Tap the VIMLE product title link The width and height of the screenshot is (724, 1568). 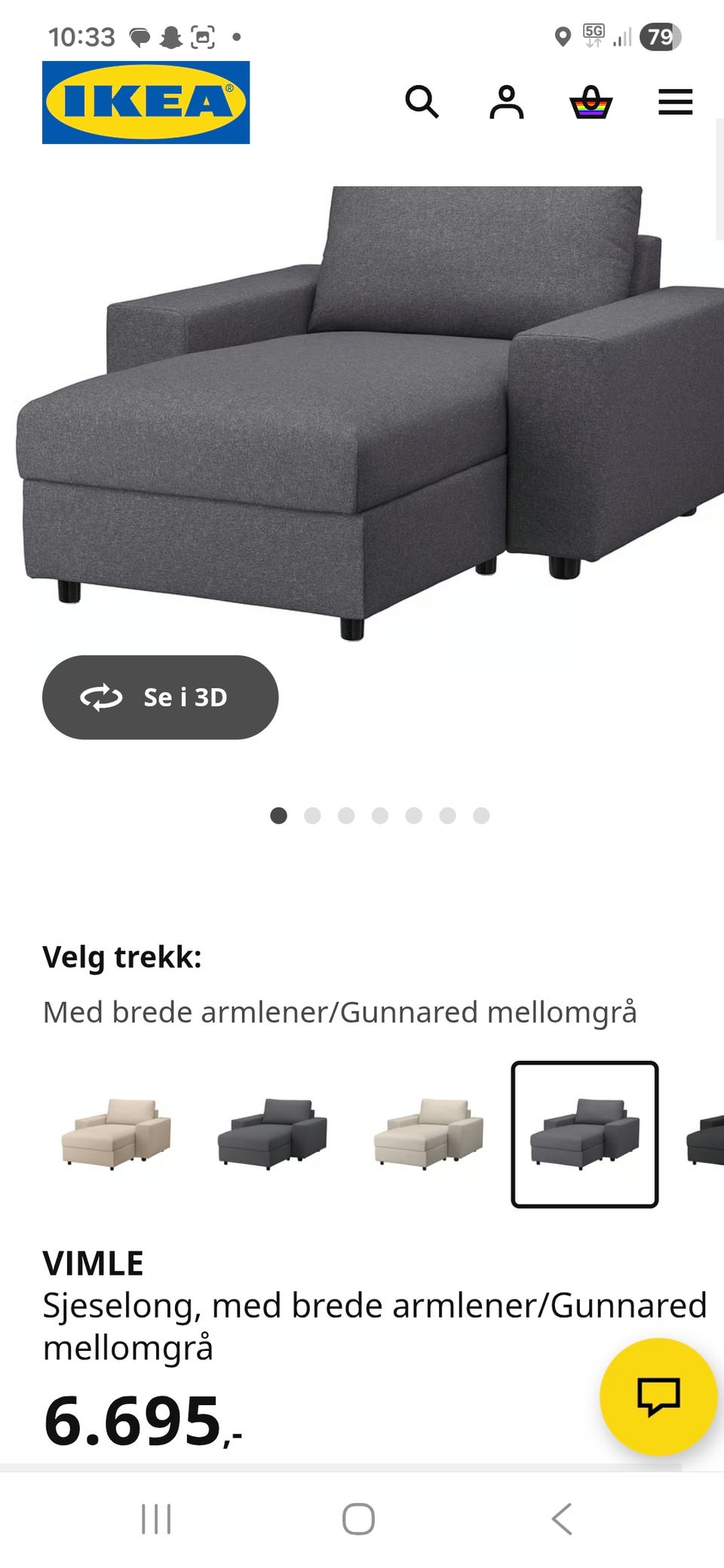coord(94,1259)
